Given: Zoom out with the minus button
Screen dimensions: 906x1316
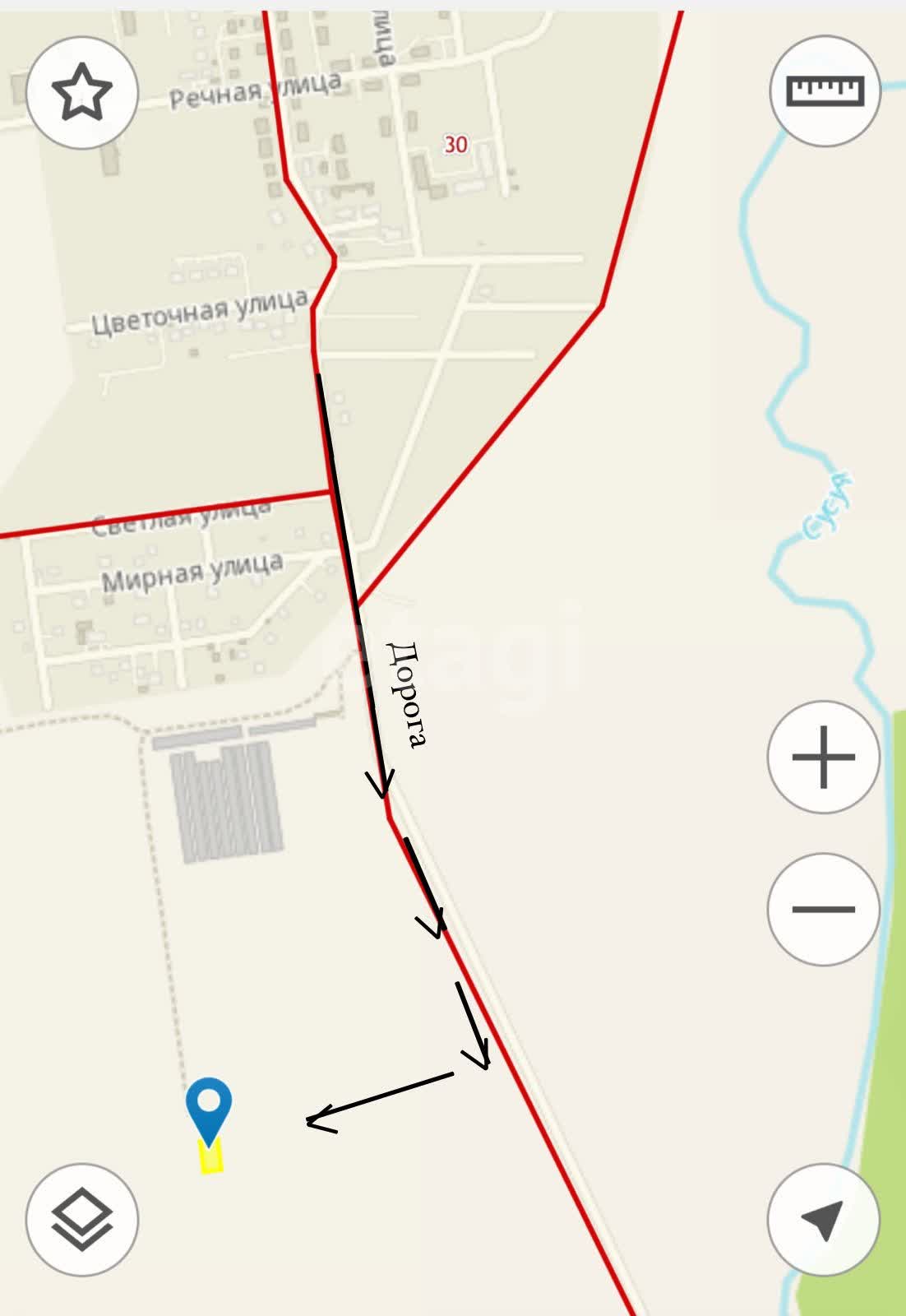Looking at the screenshot, I should click(823, 909).
